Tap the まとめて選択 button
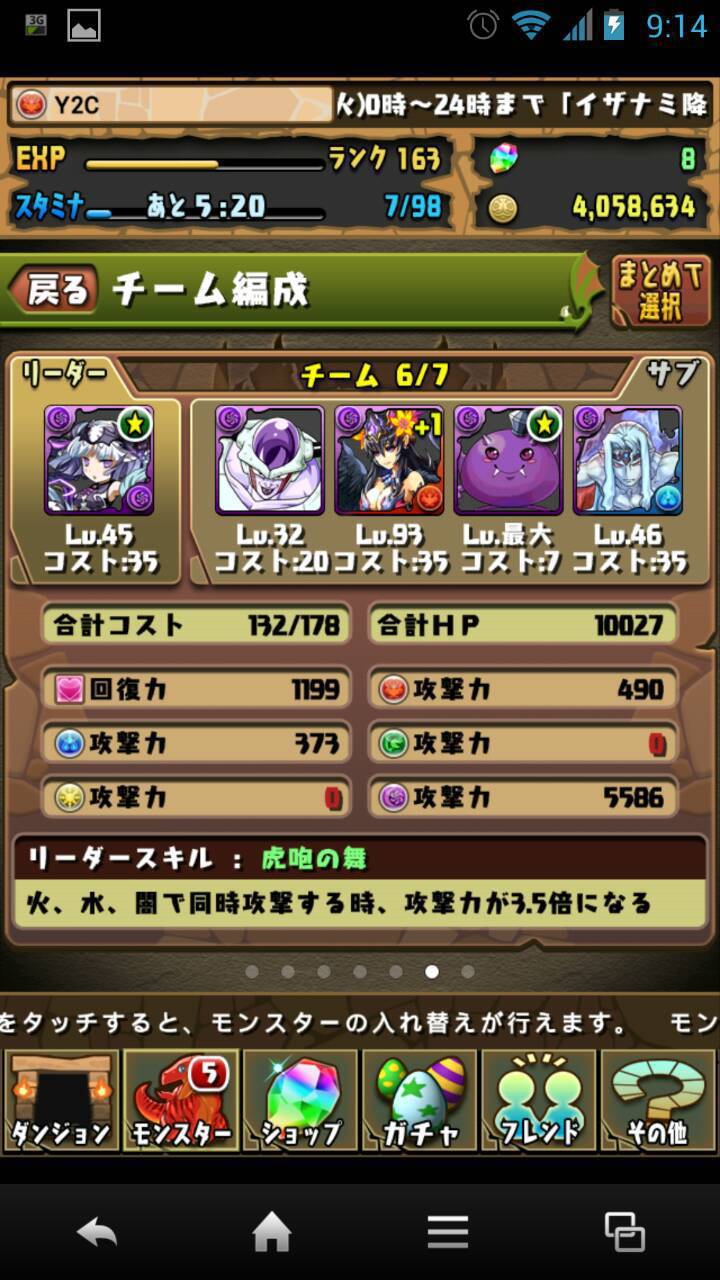The width and height of the screenshot is (720, 1280). click(x=661, y=291)
